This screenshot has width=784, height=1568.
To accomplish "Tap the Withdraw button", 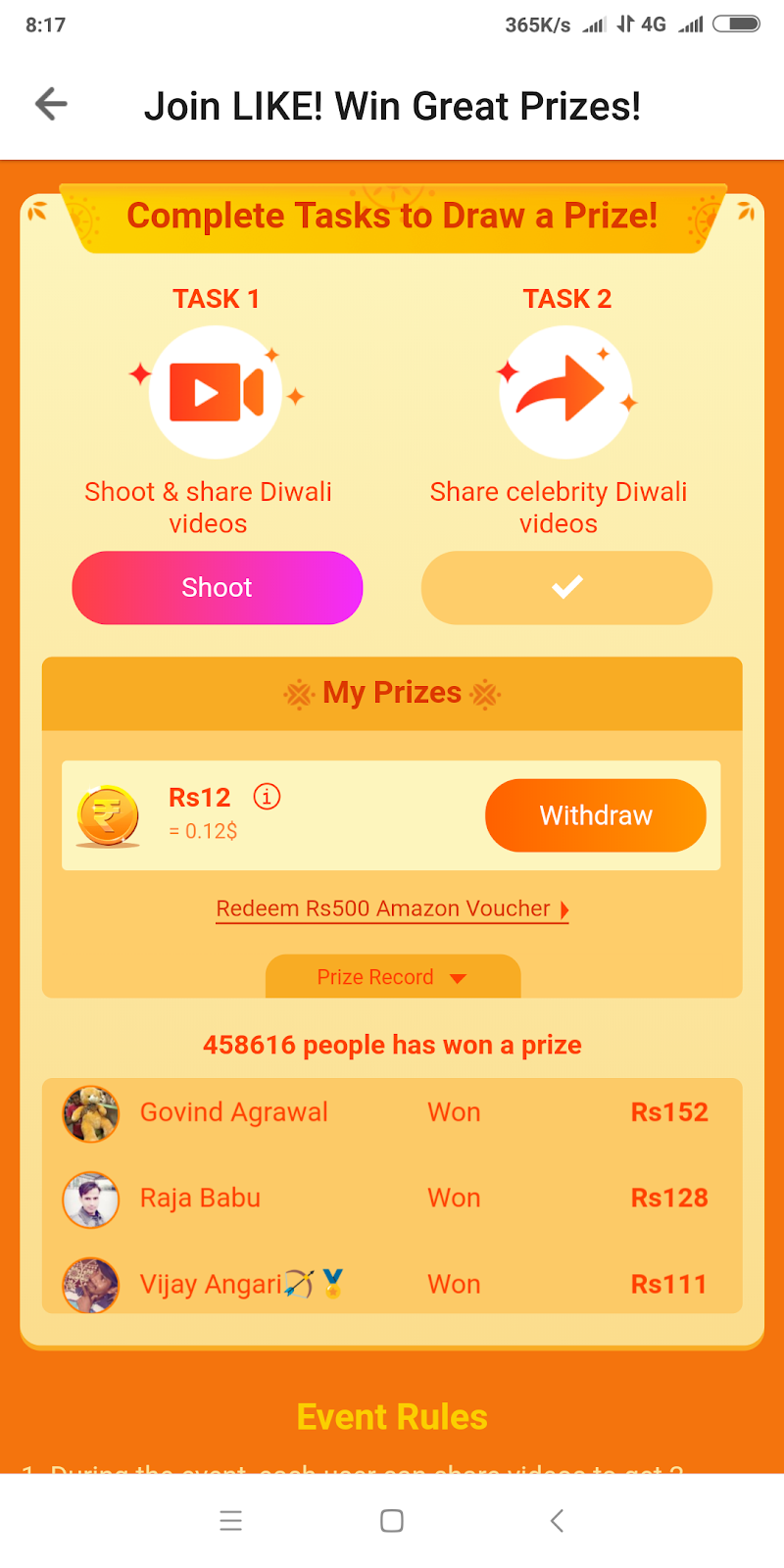I will 595,814.
